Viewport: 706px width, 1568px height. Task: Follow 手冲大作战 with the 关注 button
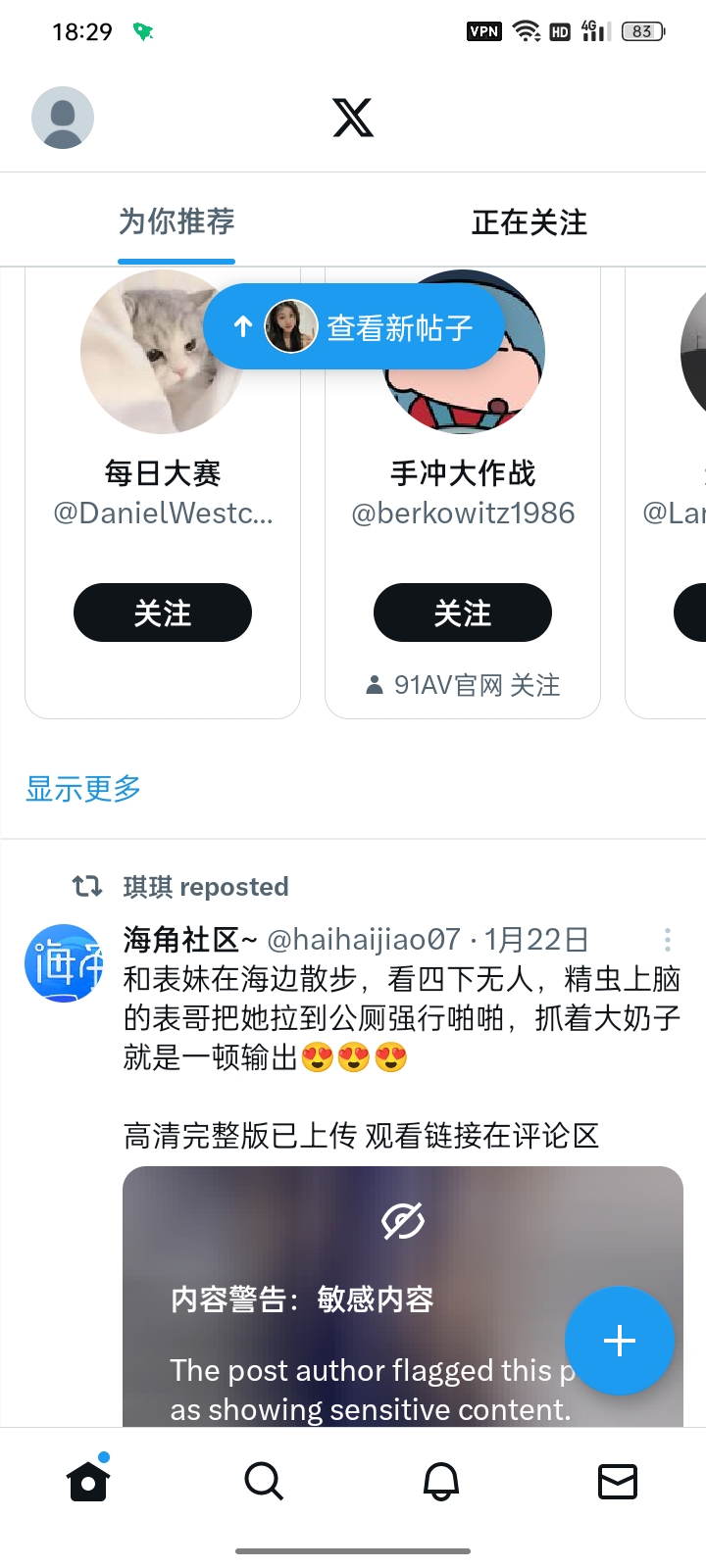pyautogui.click(x=463, y=612)
